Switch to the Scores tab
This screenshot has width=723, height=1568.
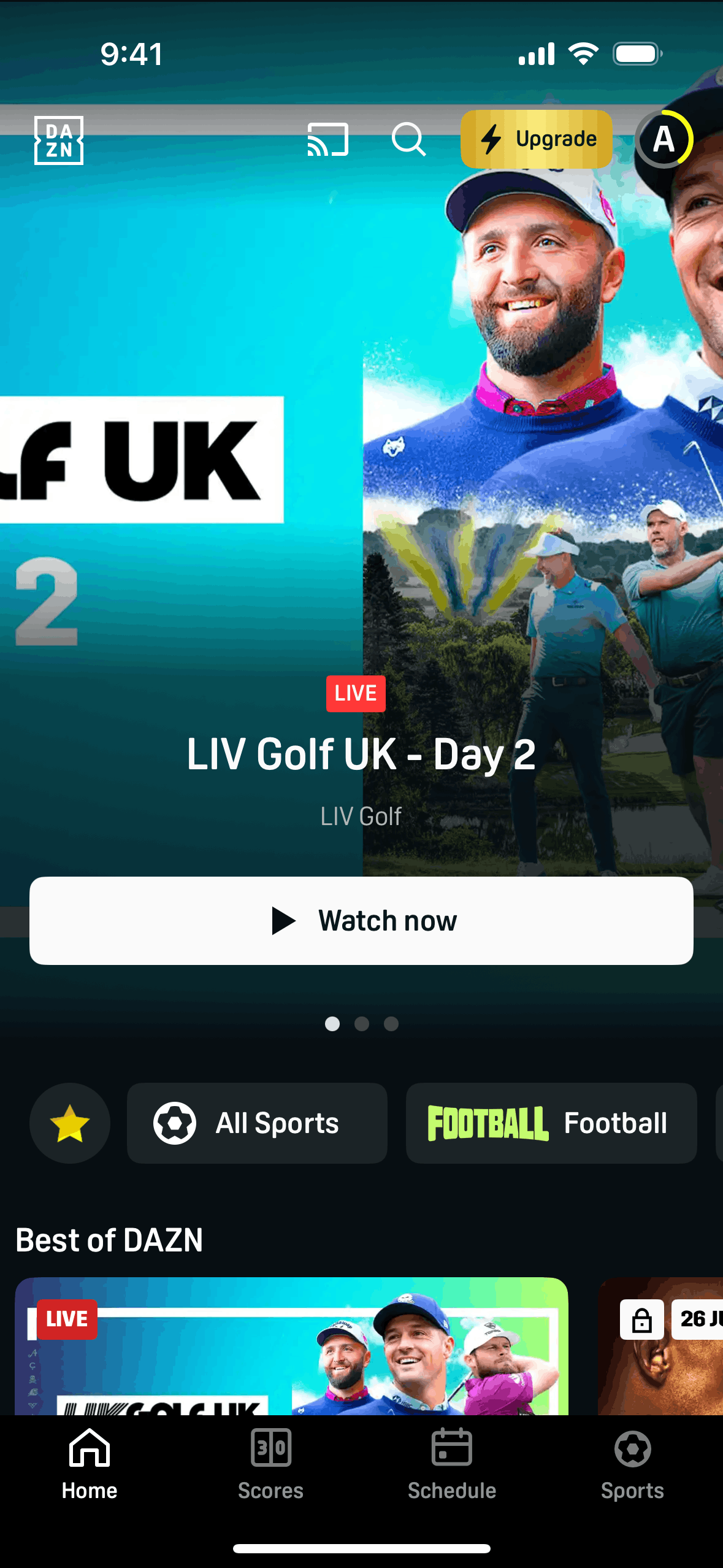click(x=270, y=1463)
